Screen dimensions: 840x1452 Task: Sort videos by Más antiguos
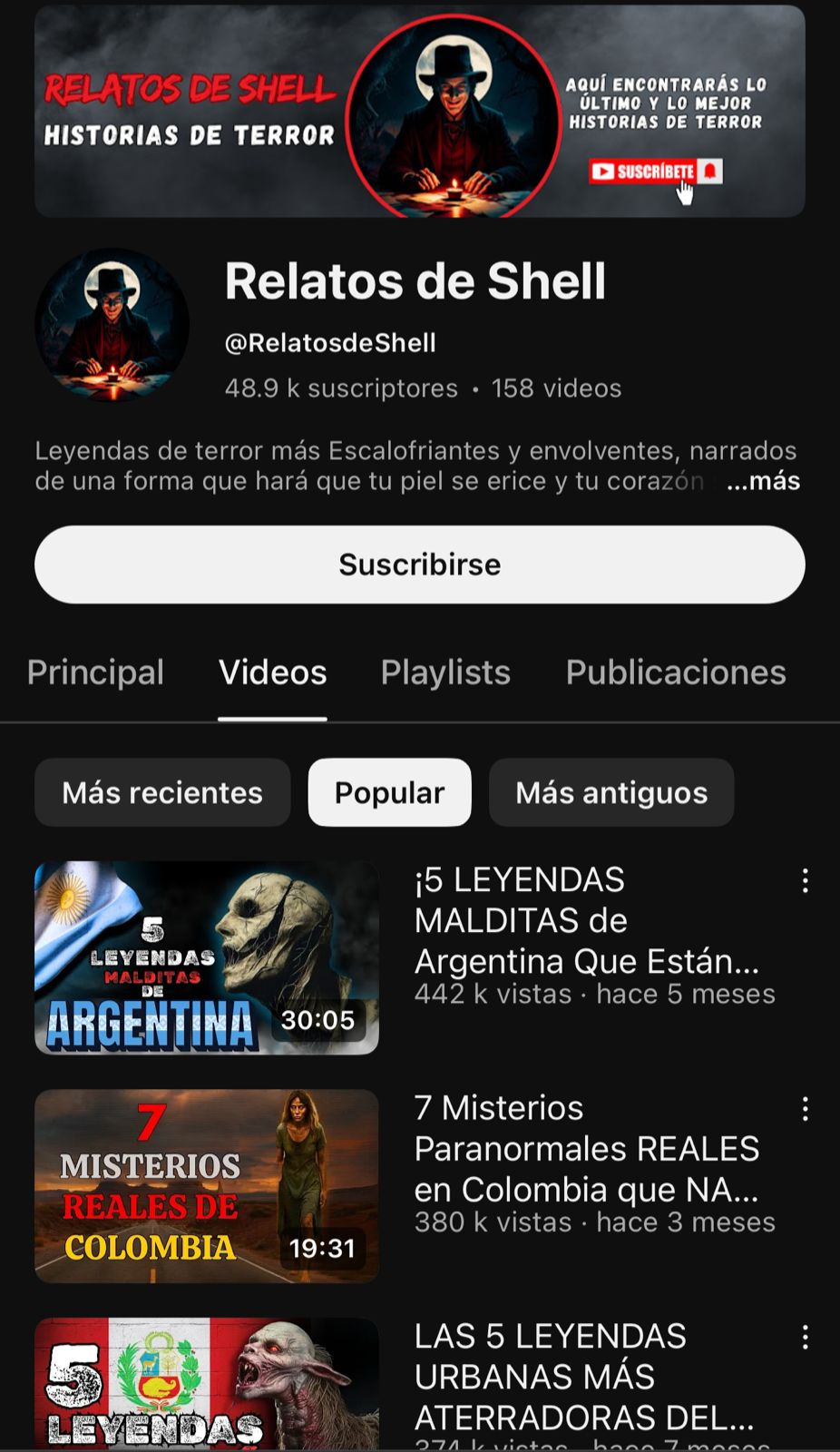pyautogui.click(x=611, y=792)
